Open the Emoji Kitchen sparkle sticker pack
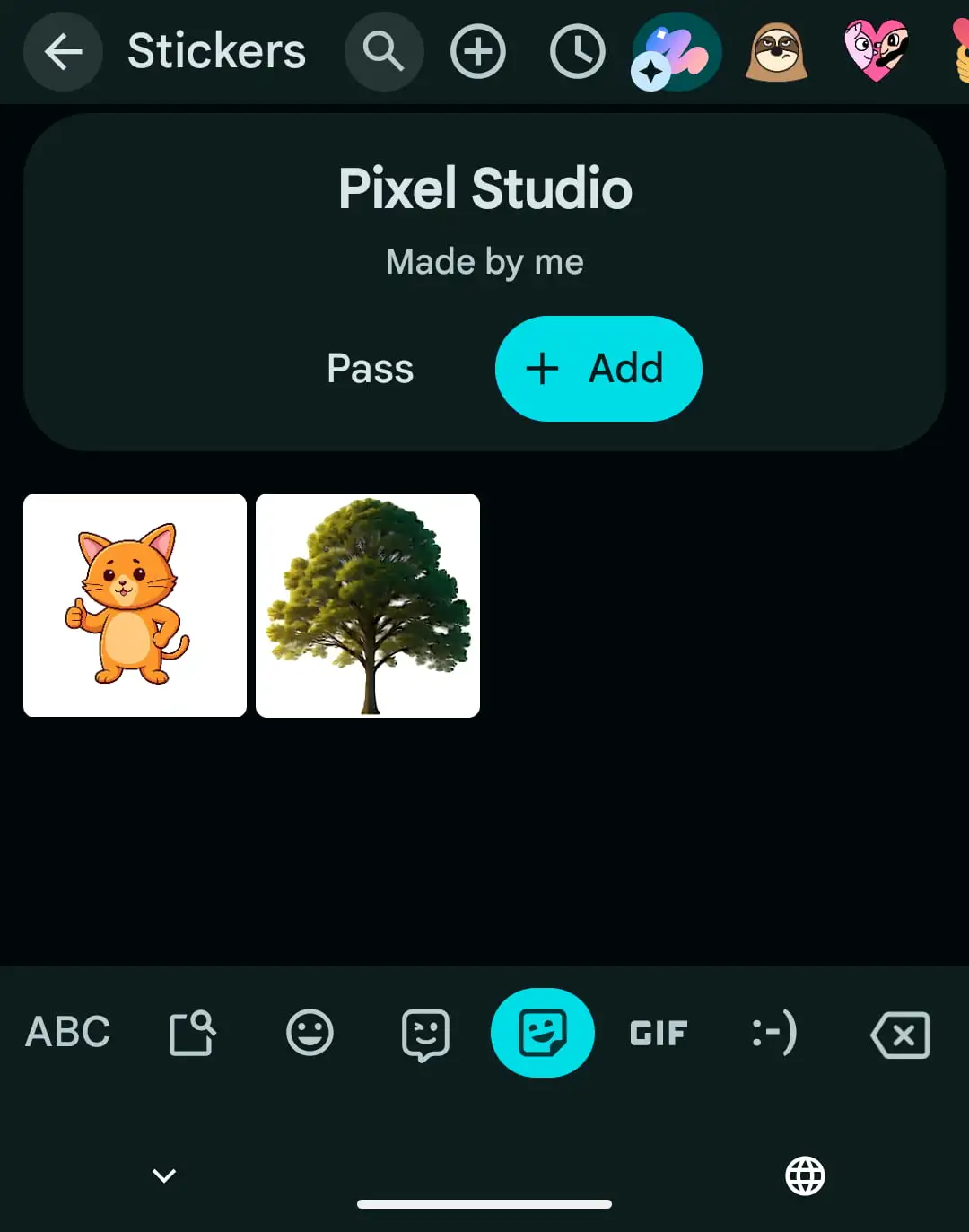This screenshot has width=969, height=1232. [675, 51]
